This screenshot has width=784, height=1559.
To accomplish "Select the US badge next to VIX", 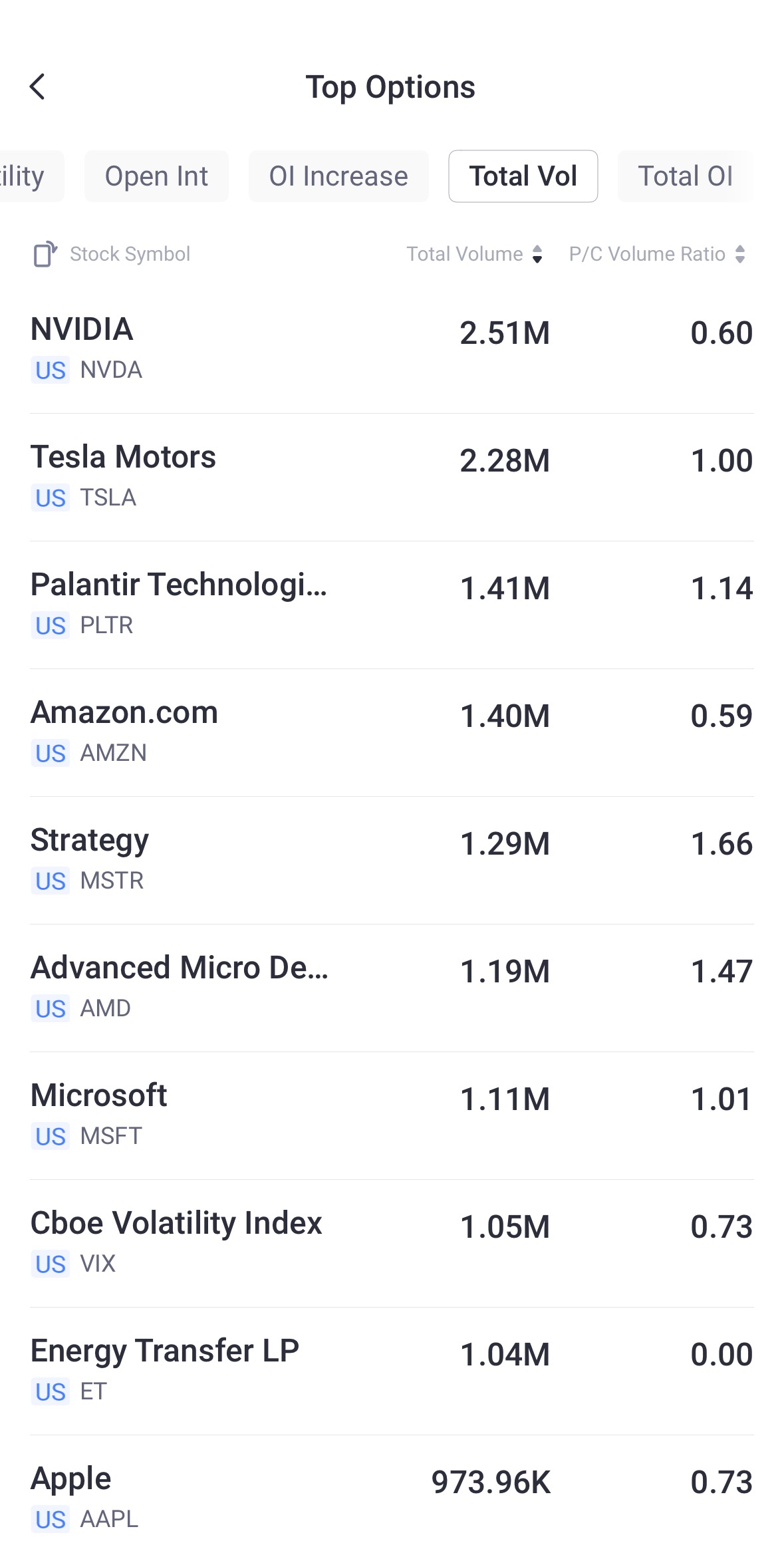I will tap(50, 1264).
